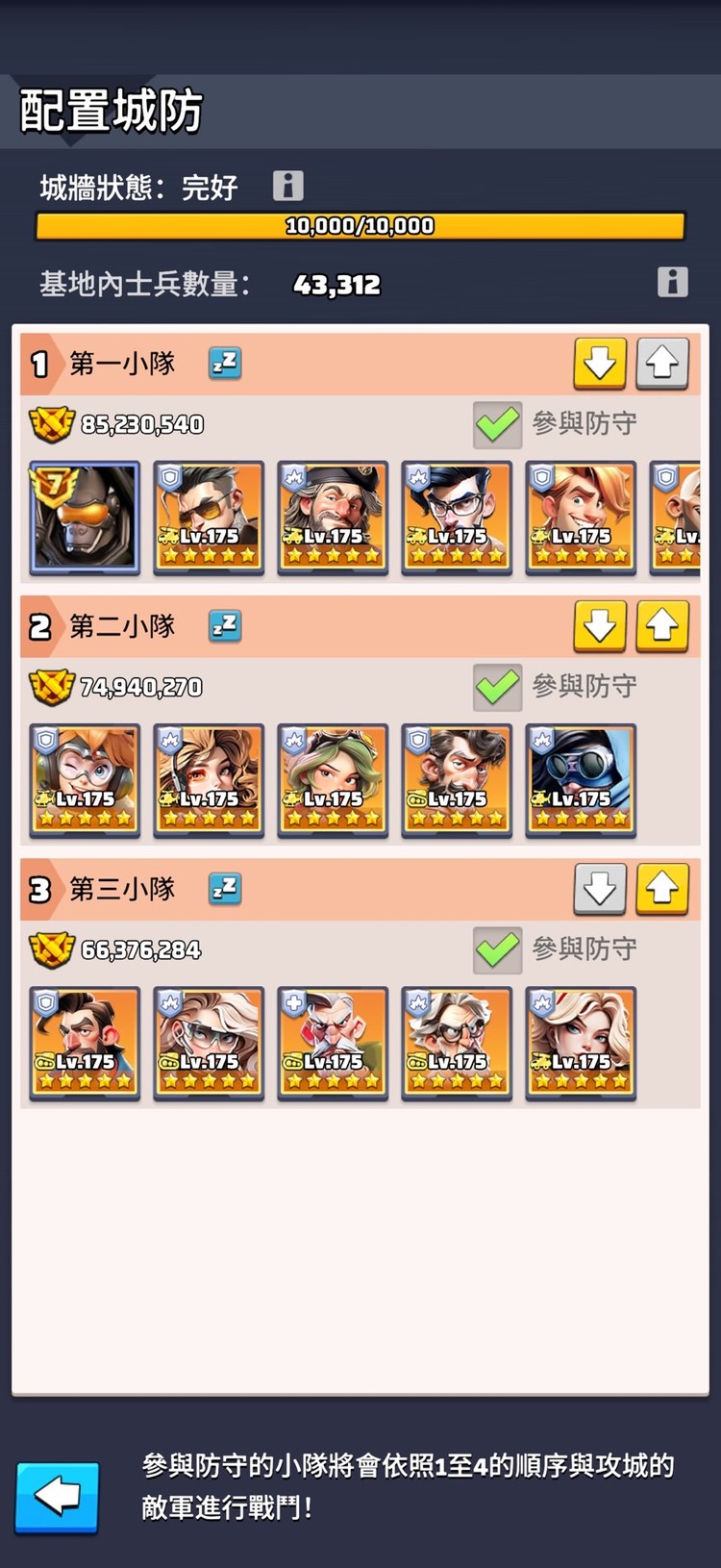The image size is (721, 1568).
Task: Tap the 10,000/10,000 wall health bar
Action: (360, 226)
